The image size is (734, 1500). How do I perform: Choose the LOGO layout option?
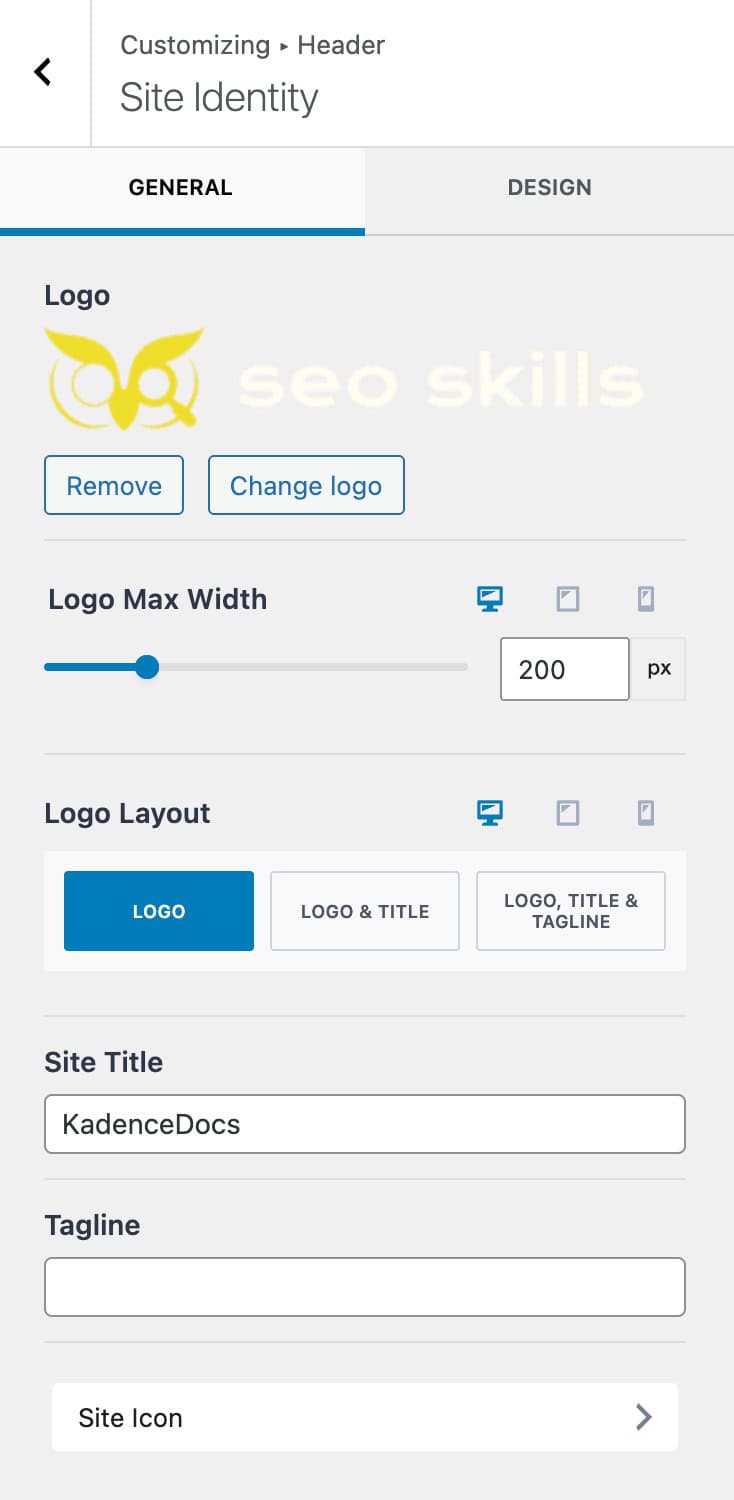pyautogui.click(x=158, y=911)
